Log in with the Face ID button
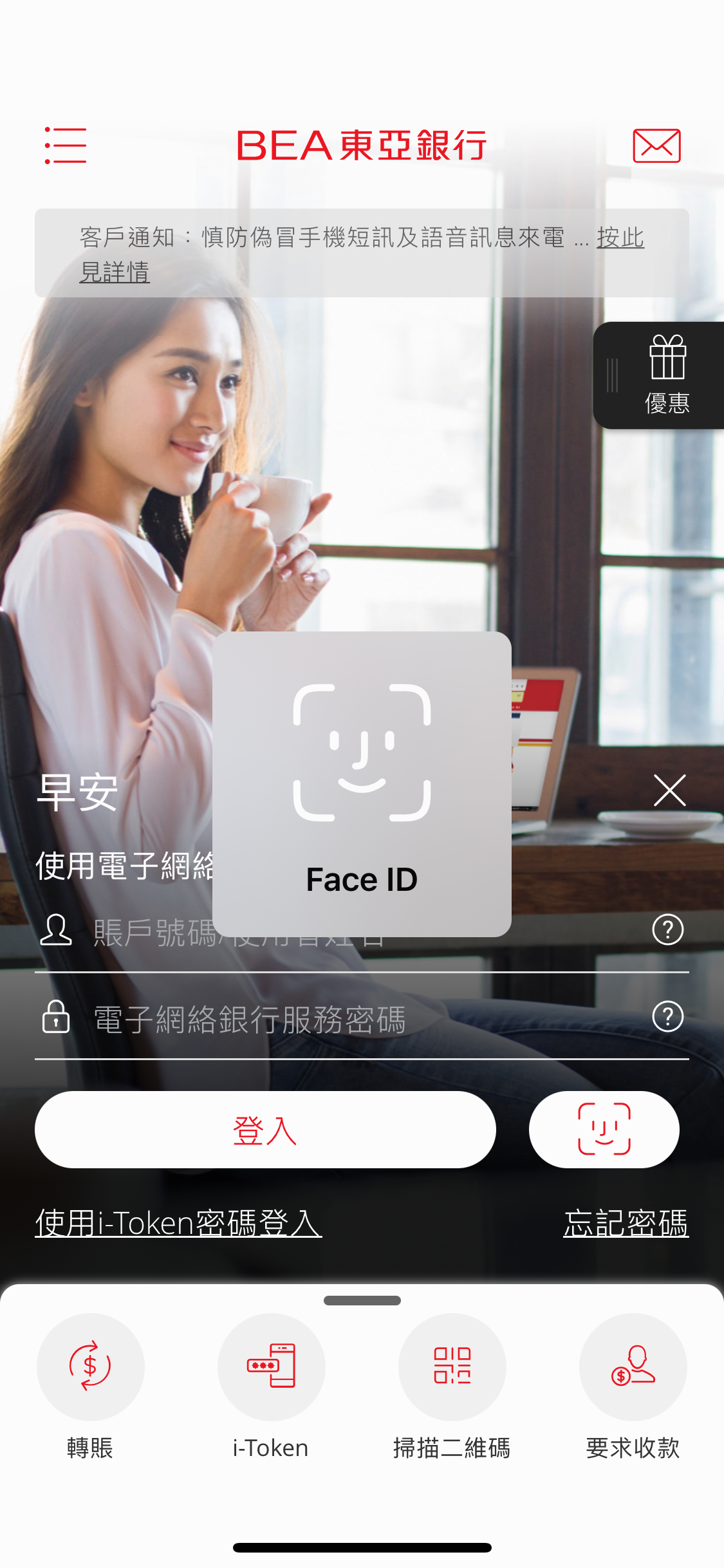 pyautogui.click(x=604, y=1130)
